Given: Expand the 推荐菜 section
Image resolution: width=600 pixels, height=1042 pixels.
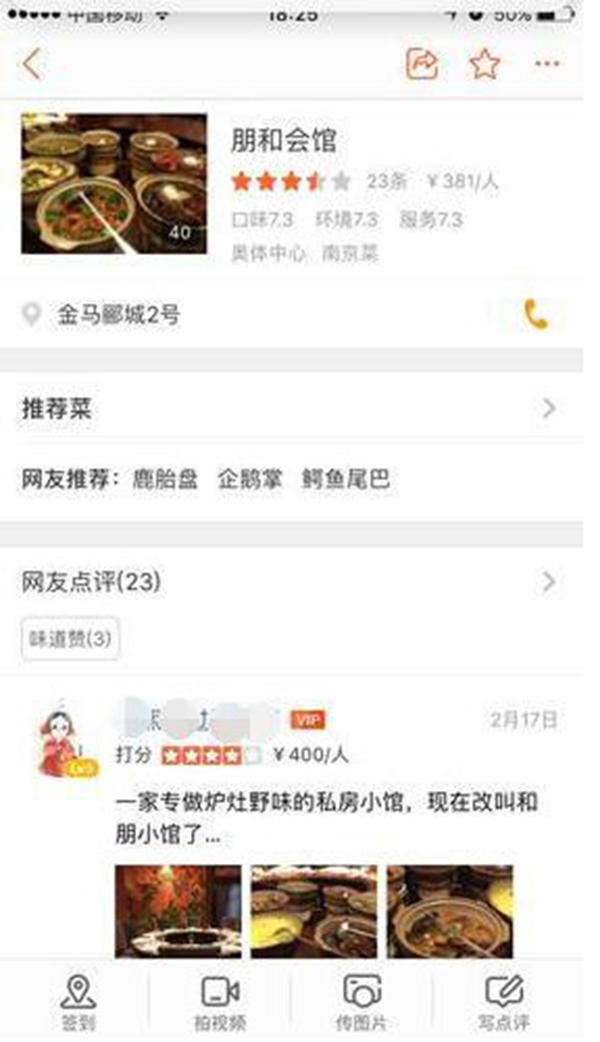Looking at the screenshot, I should point(291,408).
